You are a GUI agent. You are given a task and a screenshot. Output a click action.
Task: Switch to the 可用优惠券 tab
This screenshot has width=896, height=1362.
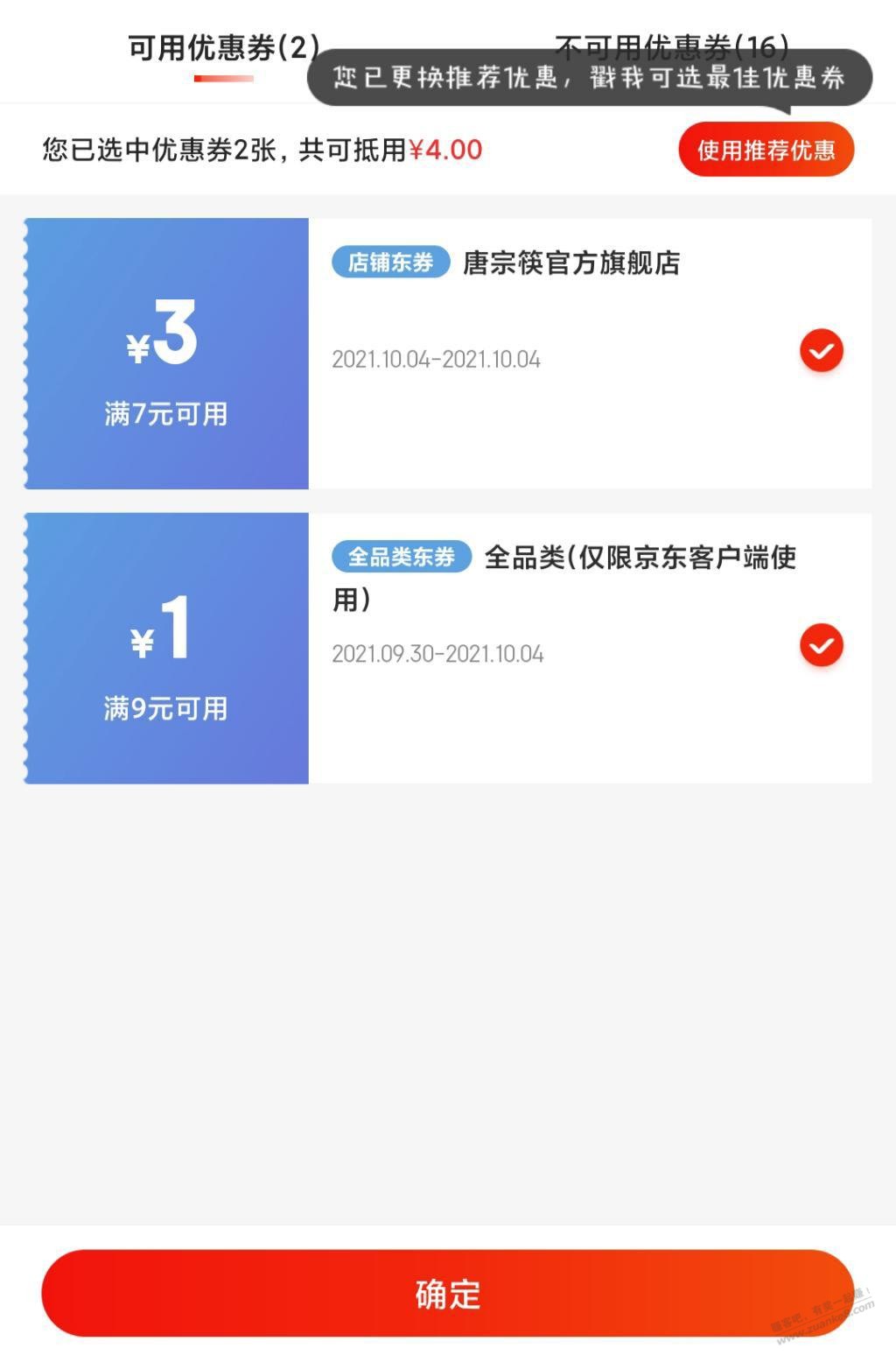(x=223, y=48)
